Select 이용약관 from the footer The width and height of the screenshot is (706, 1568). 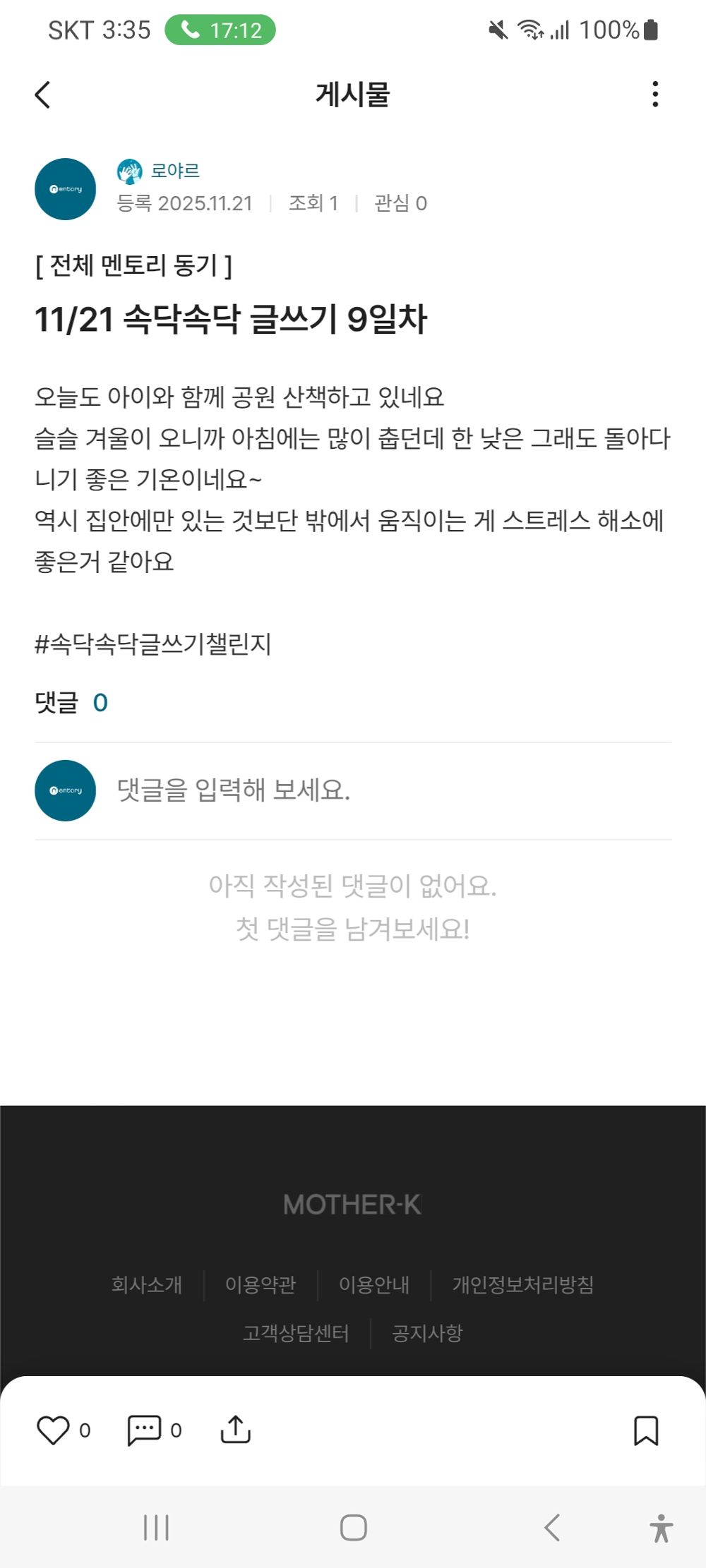pos(262,1286)
